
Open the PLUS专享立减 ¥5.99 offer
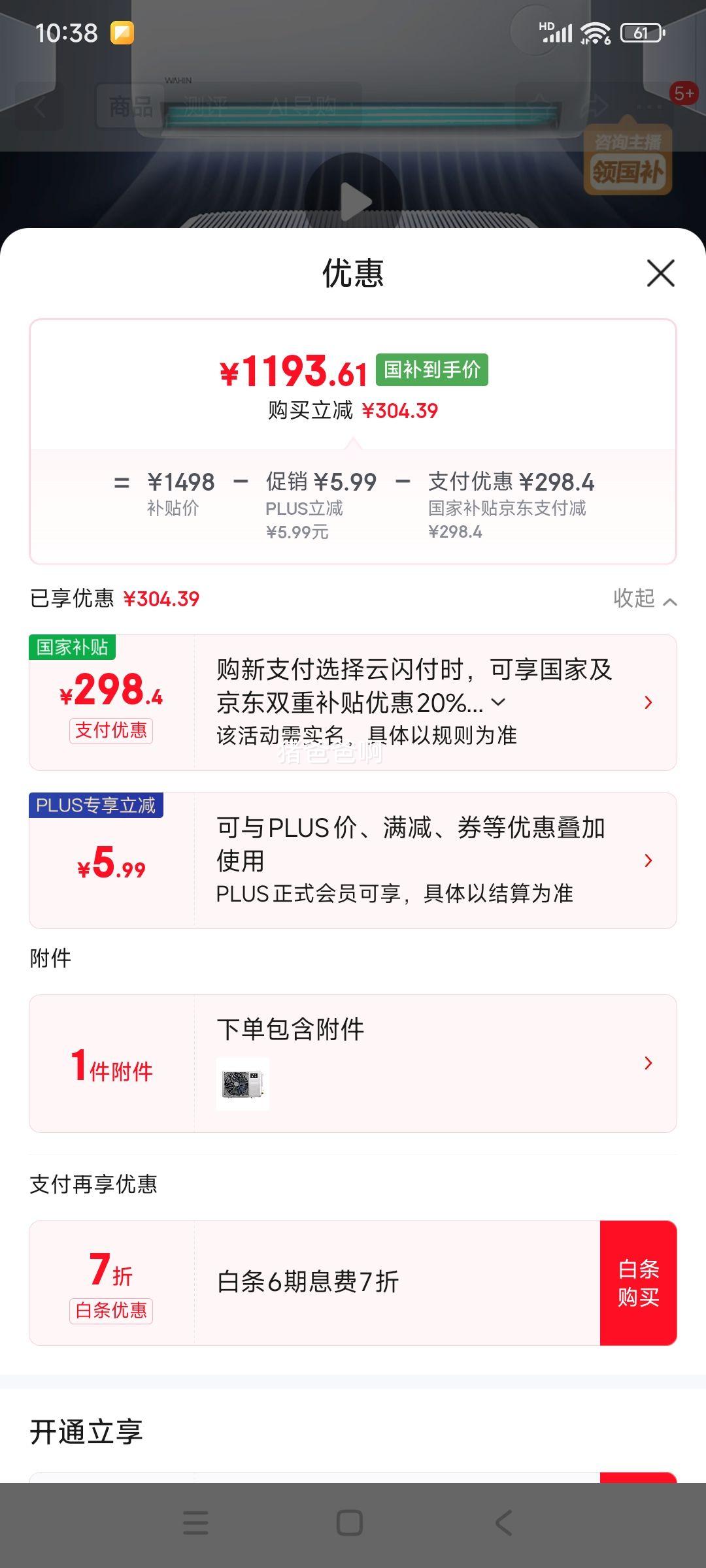point(353,860)
